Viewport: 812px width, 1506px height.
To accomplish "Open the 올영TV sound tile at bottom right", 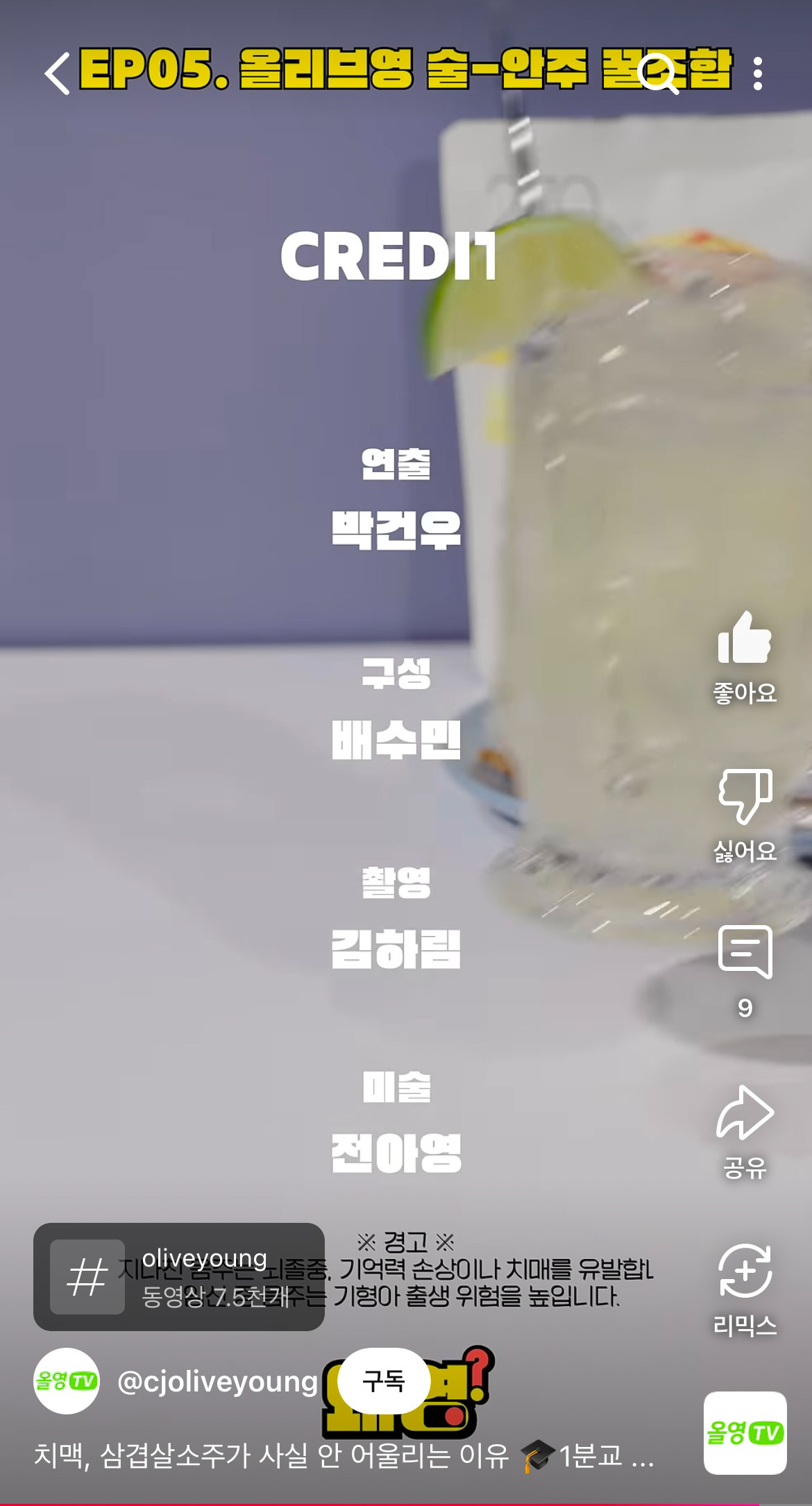I will (x=745, y=1432).
